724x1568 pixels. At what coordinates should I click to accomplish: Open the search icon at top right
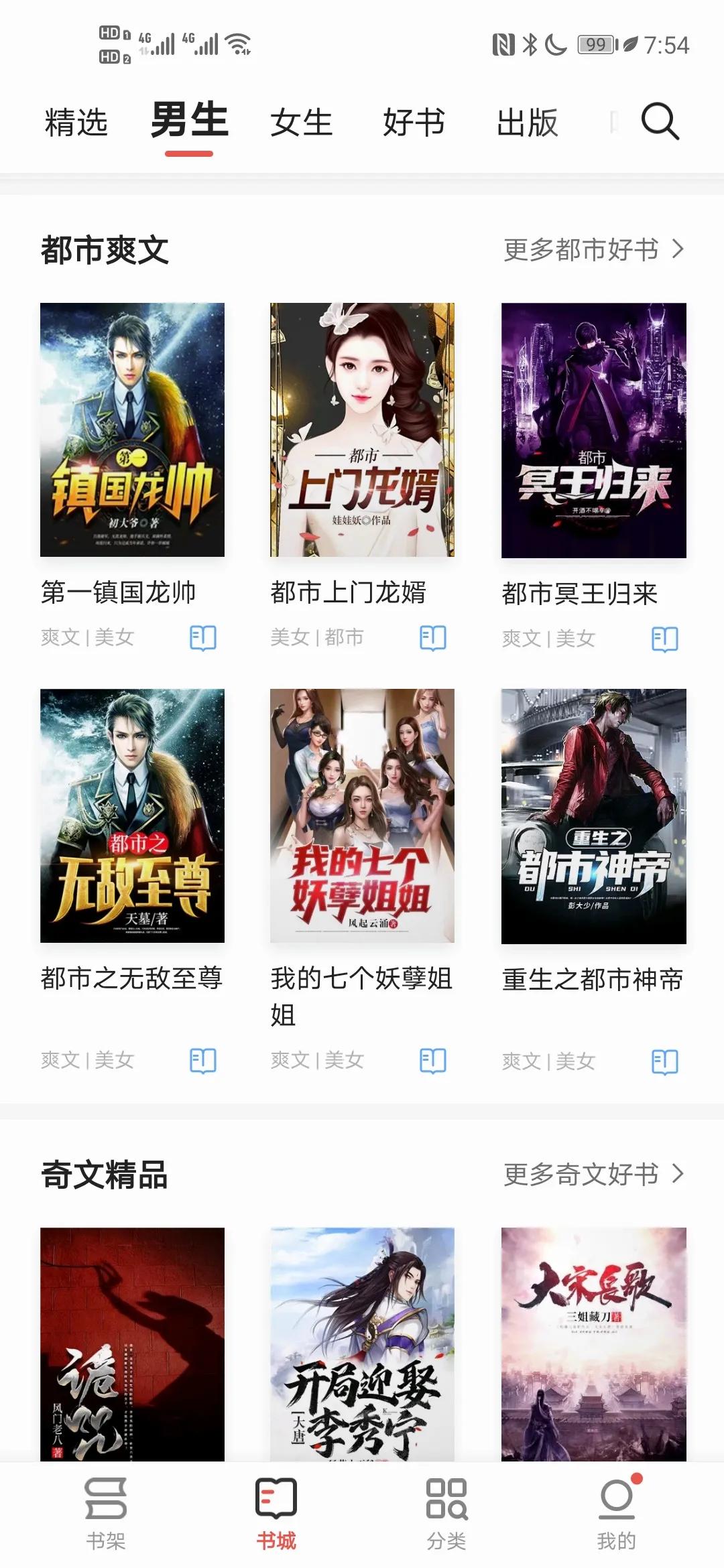pyautogui.click(x=660, y=123)
